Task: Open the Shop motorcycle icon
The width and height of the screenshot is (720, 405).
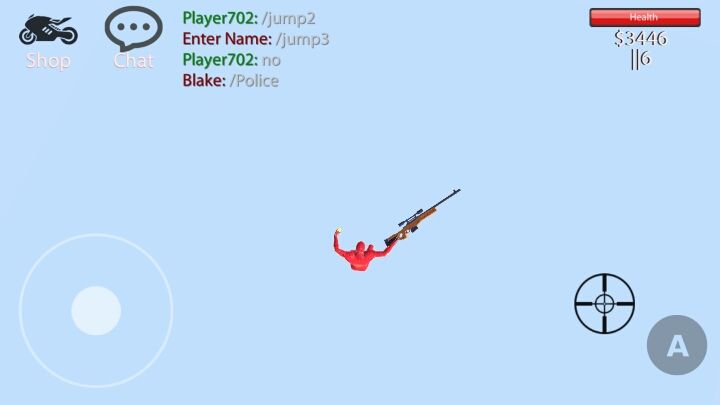Action: [x=48, y=31]
